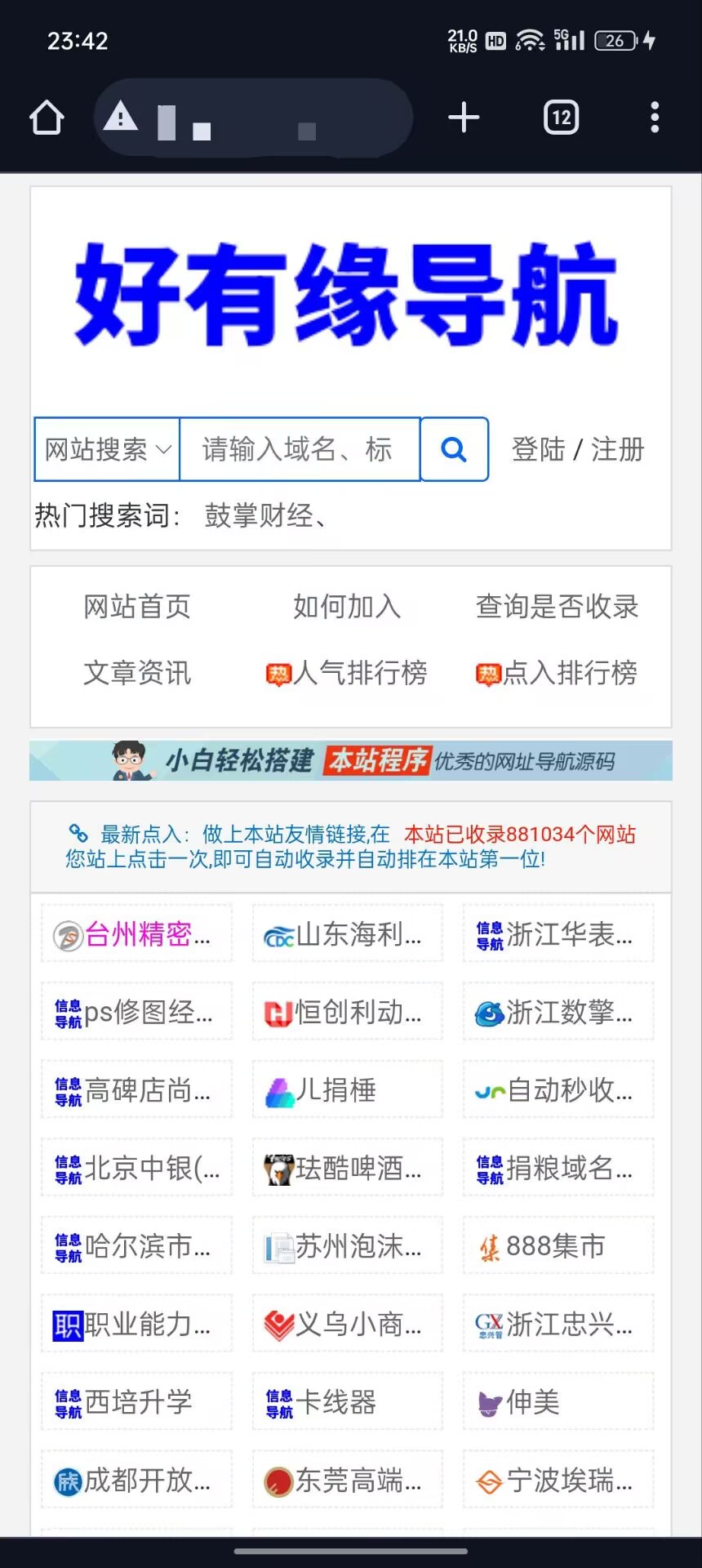
Task: Expand the 网站搜索 dropdown
Action: click(x=107, y=449)
